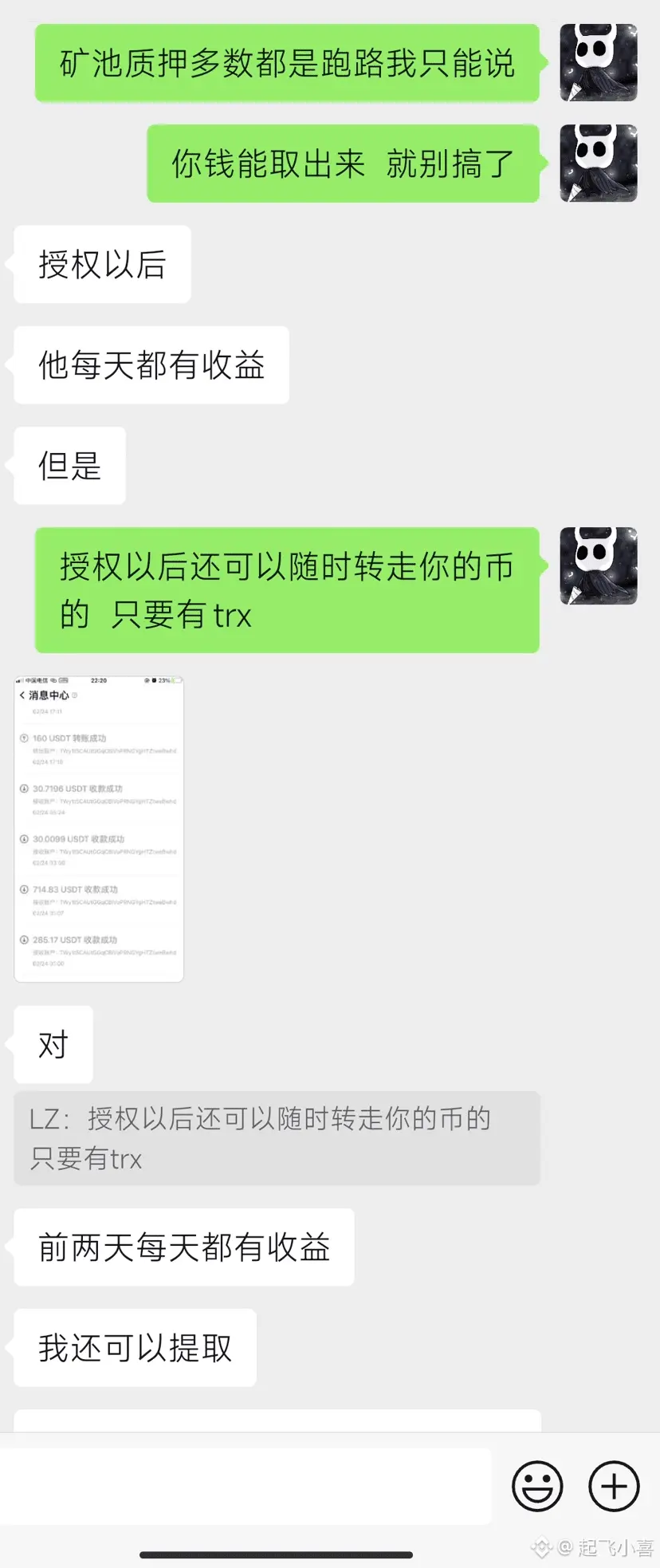Image resolution: width=660 pixels, height=1568 pixels.
Task: Select the 前两天每天都有收益 bubble
Action: click(183, 1248)
